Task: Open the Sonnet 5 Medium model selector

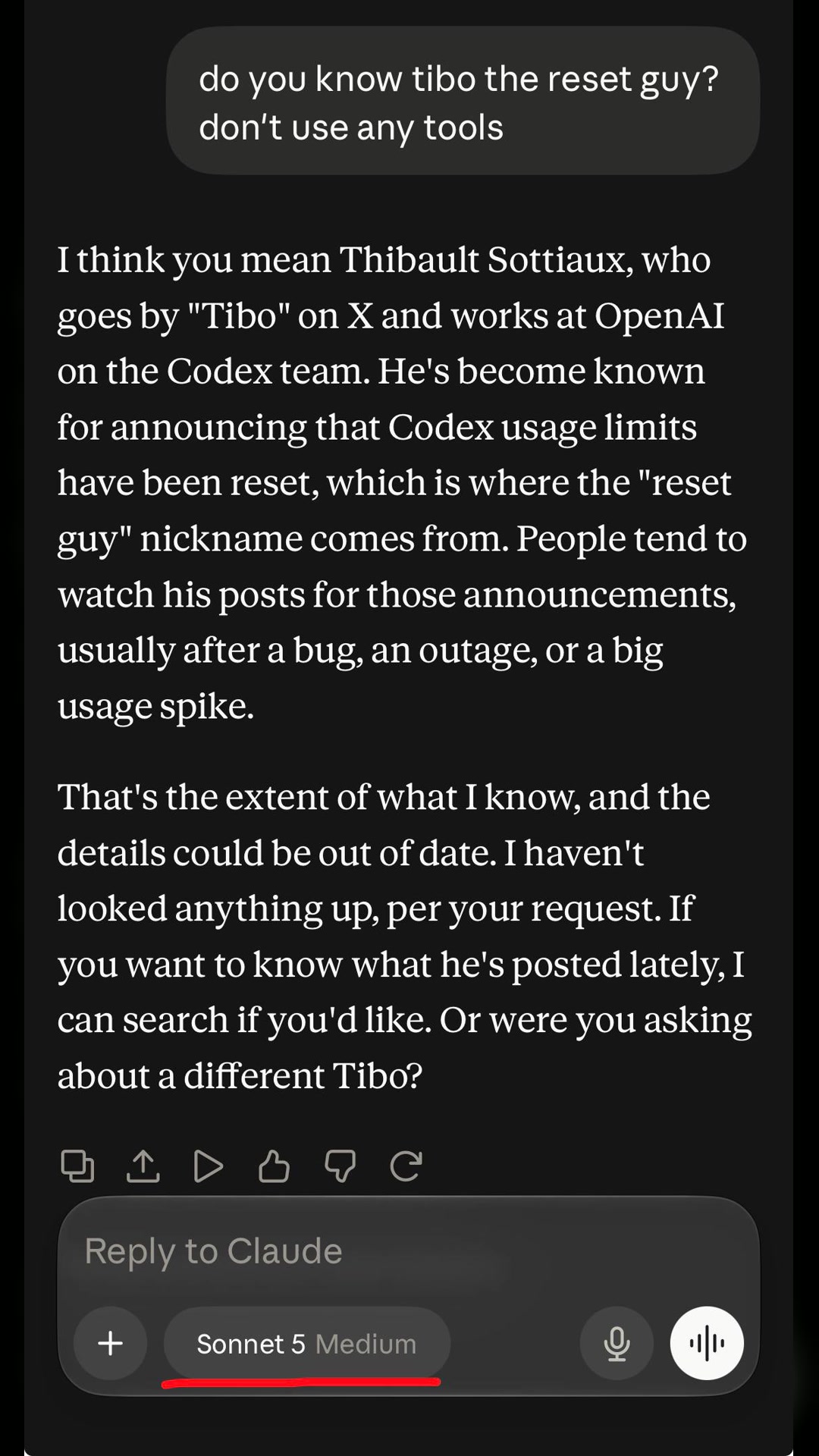Action: coord(306,1343)
